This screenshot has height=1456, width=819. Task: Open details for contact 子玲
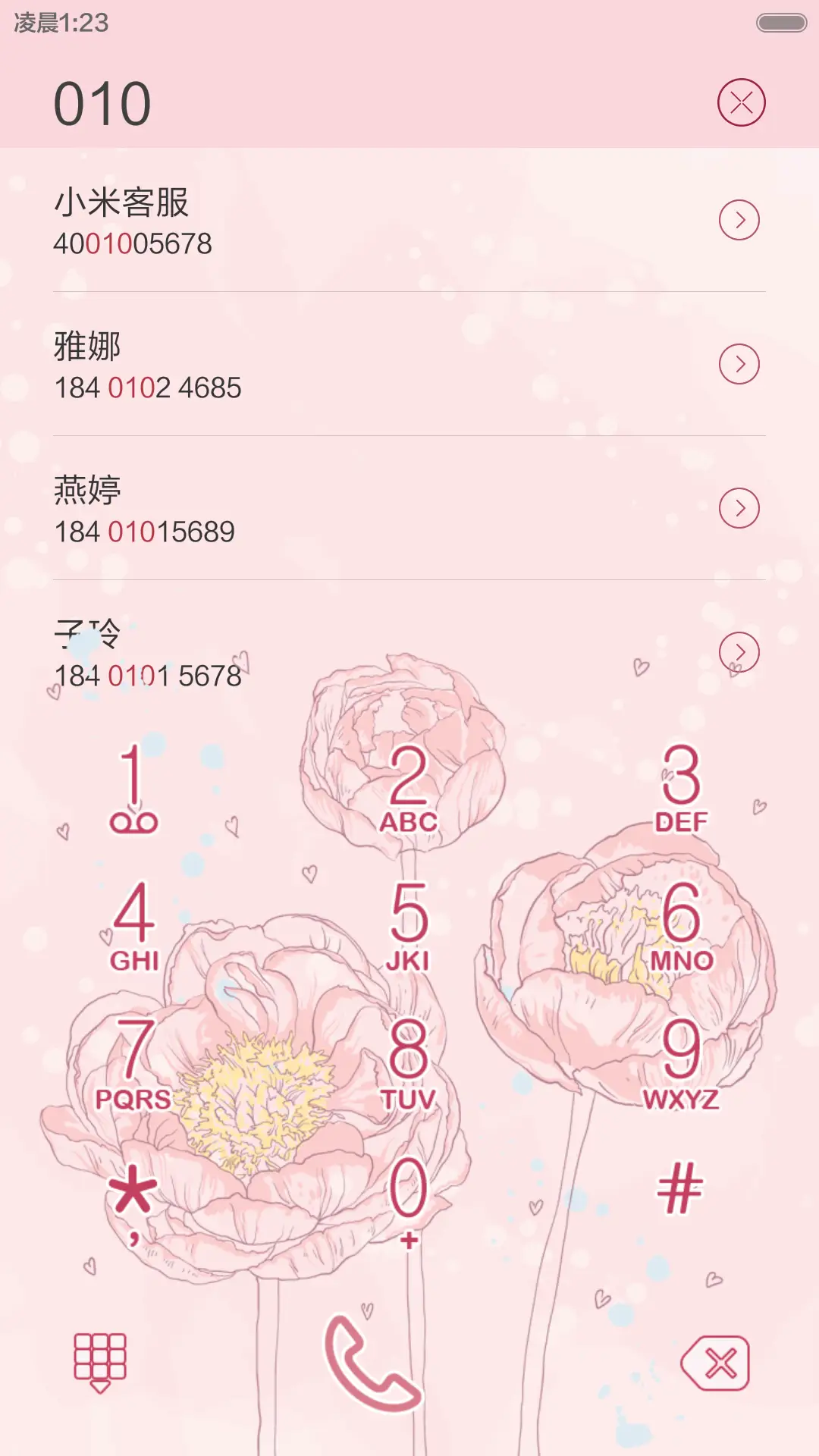[x=739, y=651]
